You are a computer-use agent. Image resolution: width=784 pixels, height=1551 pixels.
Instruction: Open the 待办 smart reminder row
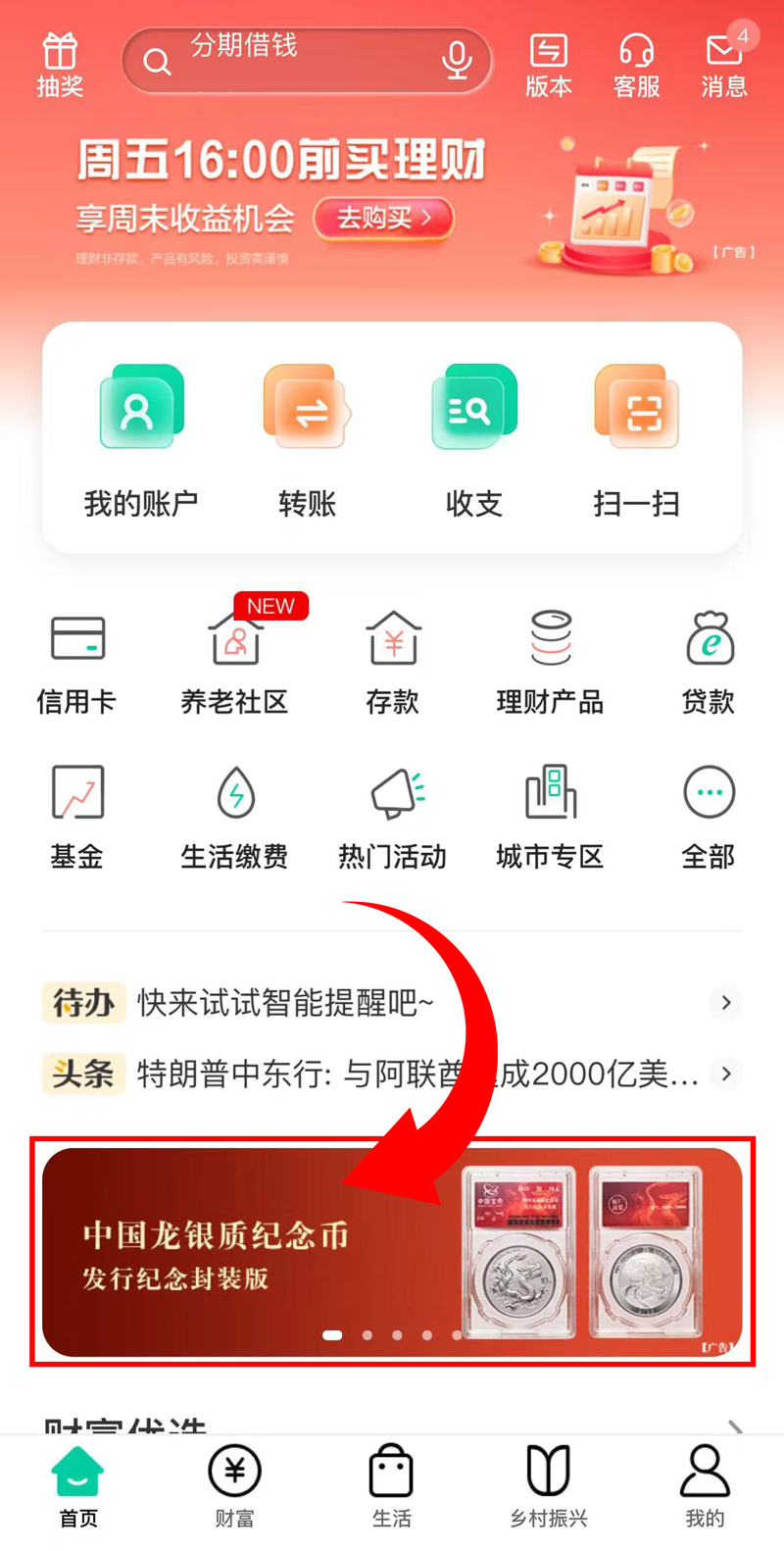click(x=392, y=1003)
